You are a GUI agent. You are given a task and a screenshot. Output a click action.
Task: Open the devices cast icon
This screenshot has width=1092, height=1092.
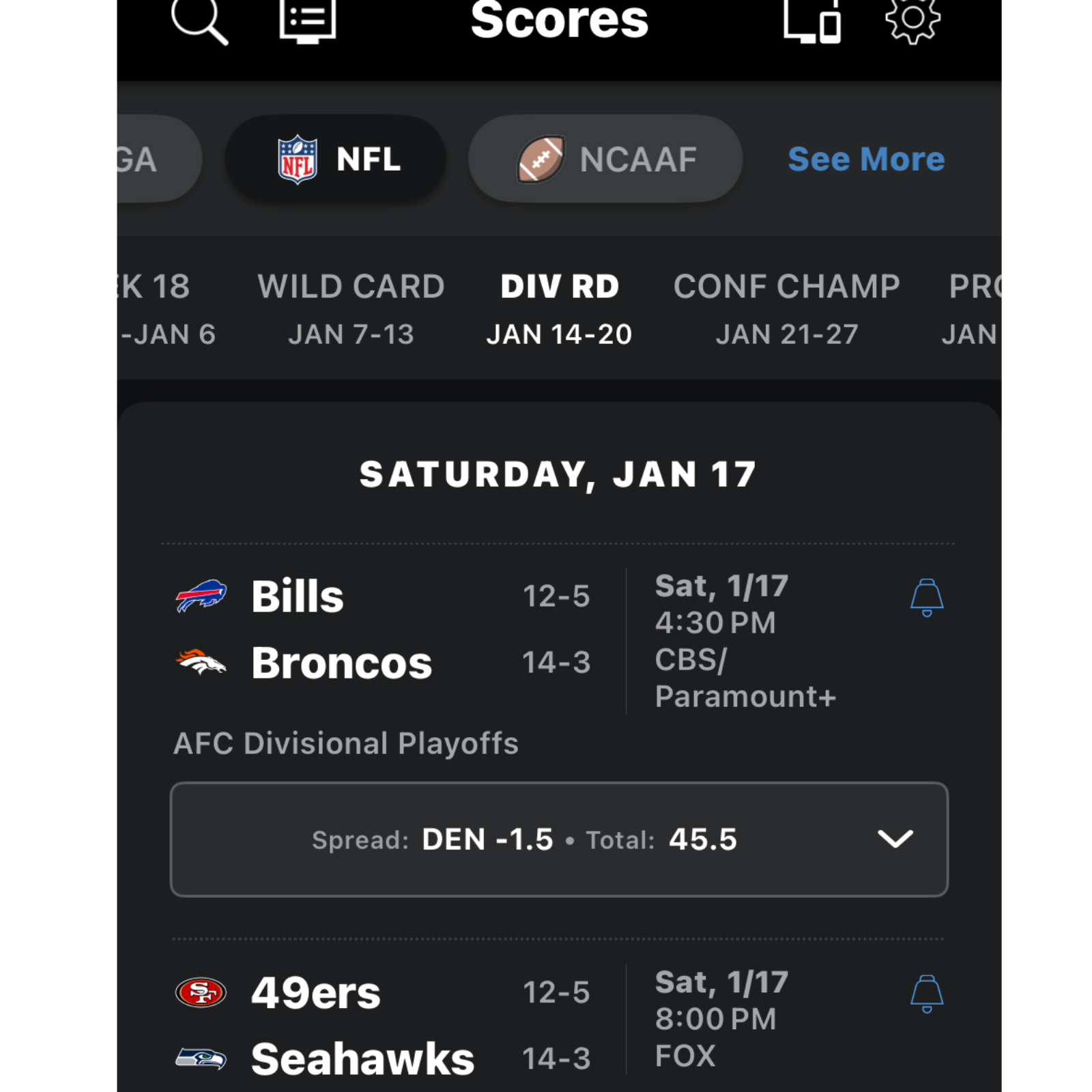click(x=811, y=20)
